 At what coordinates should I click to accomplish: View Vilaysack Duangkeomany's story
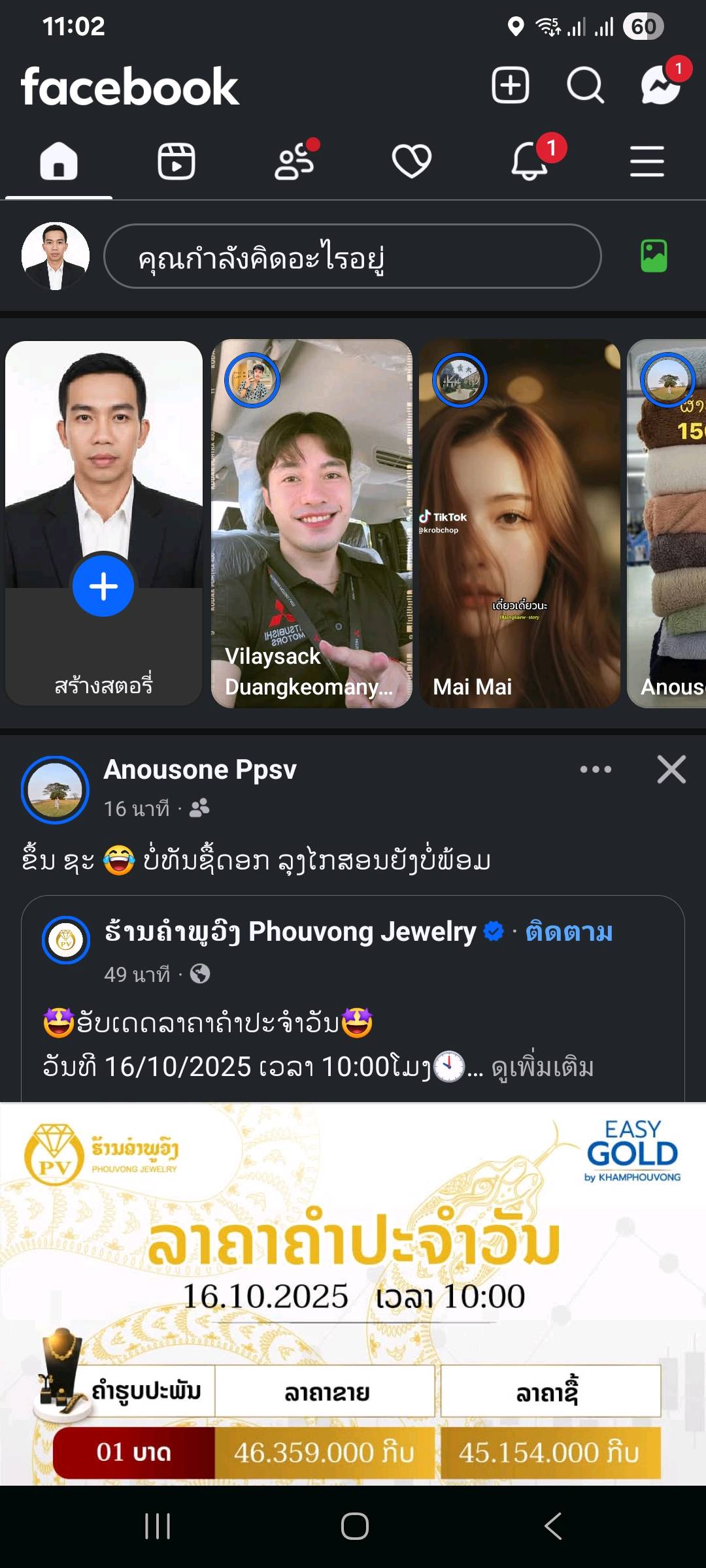[x=312, y=523]
